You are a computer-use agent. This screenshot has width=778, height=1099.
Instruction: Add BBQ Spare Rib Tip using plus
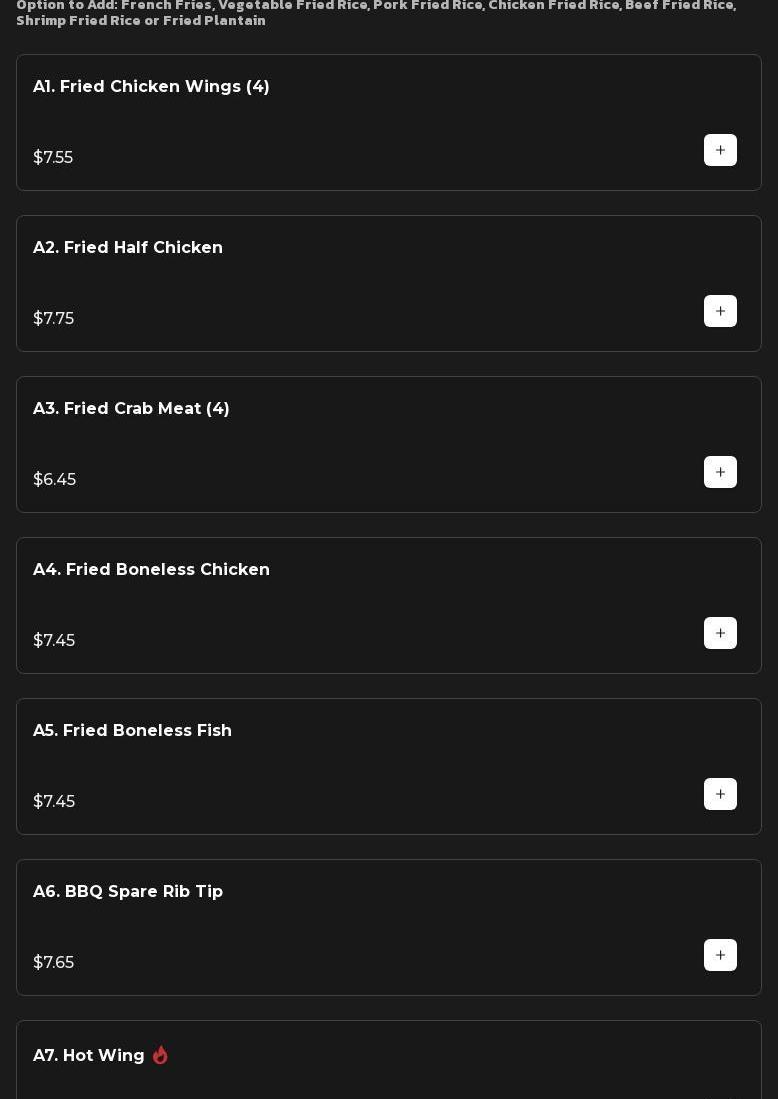pos(720,955)
